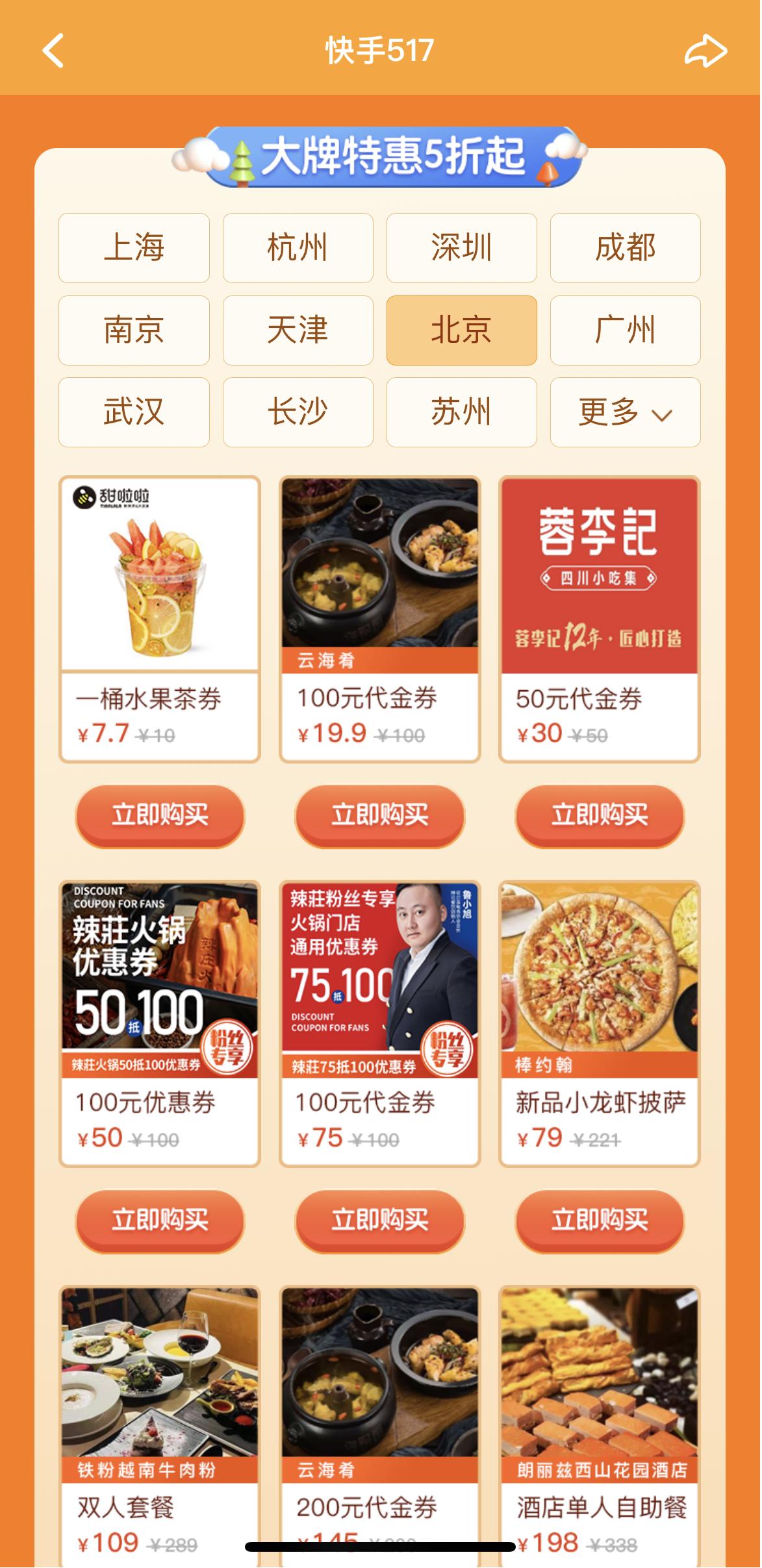Select the 苏州 city option
762x1568 pixels.
[461, 412]
